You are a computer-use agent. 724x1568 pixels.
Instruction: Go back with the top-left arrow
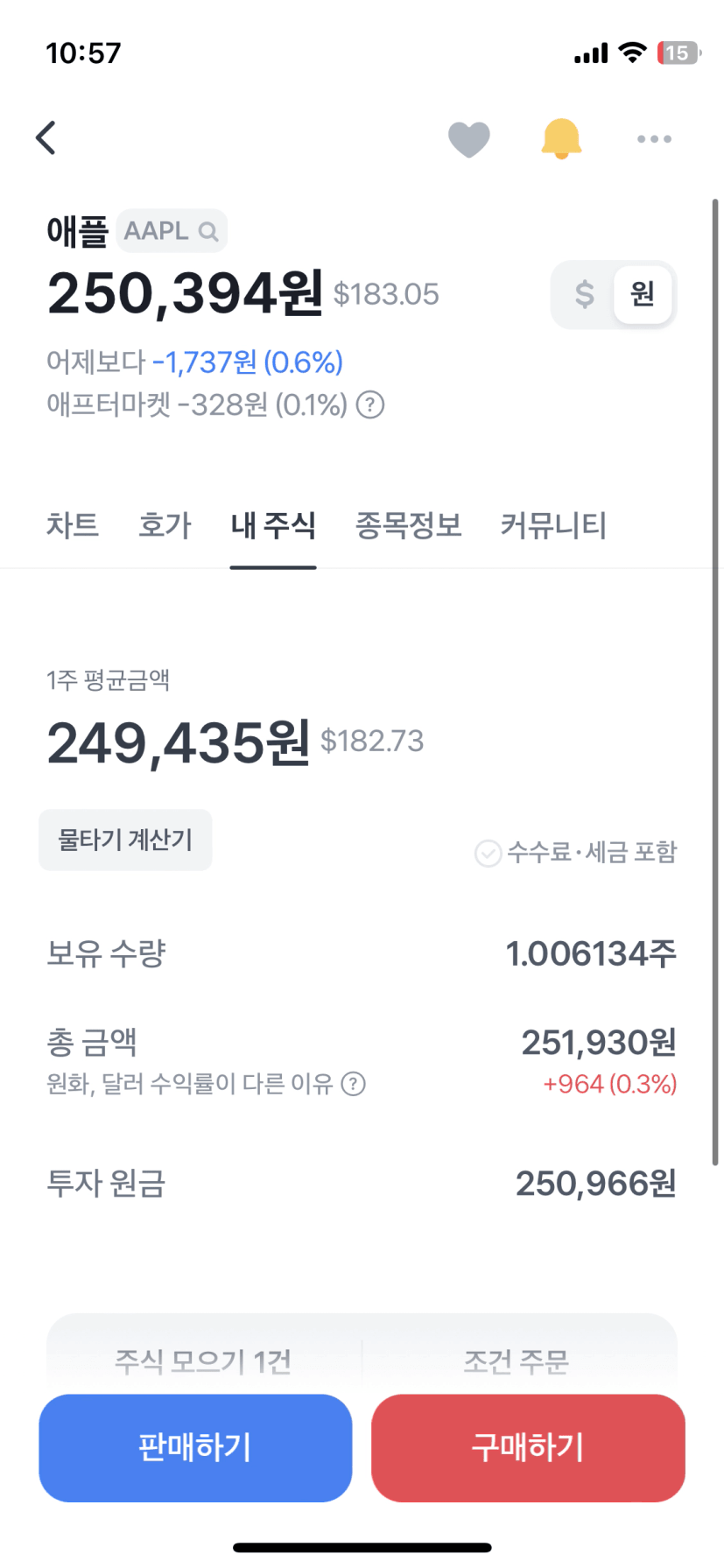click(x=46, y=138)
